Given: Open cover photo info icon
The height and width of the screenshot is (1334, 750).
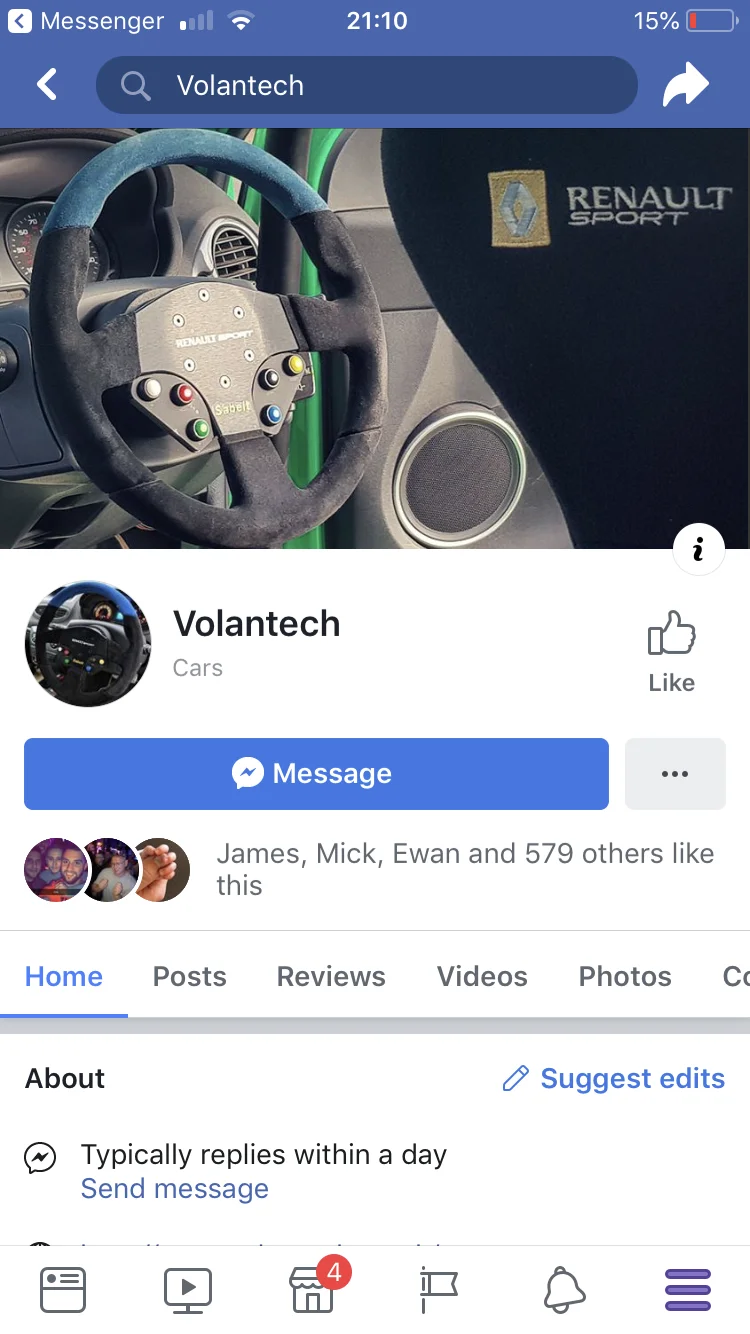Looking at the screenshot, I should point(698,549).
